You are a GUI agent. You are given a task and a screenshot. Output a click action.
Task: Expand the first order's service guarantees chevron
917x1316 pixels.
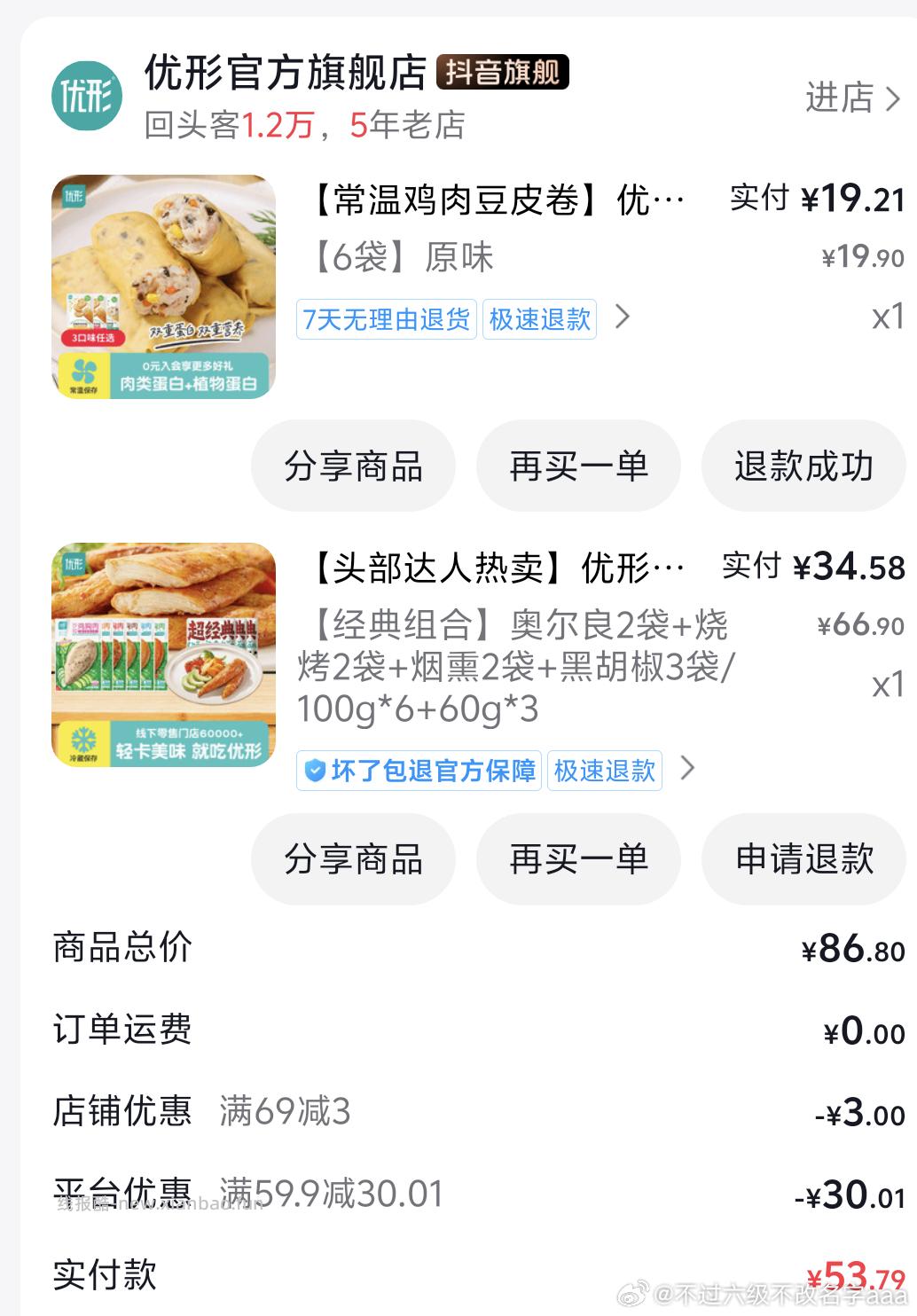click(624, 317)
